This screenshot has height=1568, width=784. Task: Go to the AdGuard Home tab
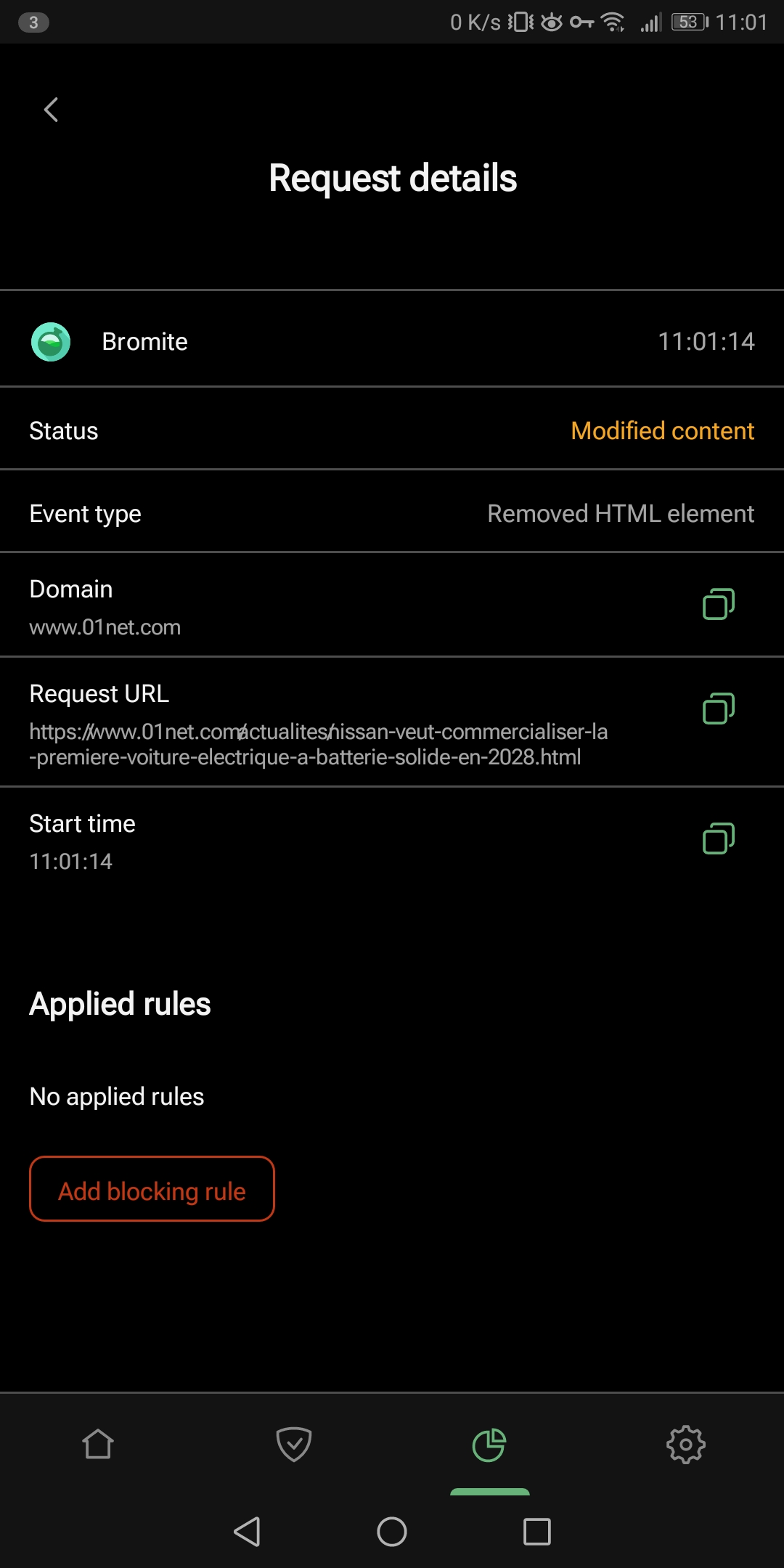(98, 1445)
